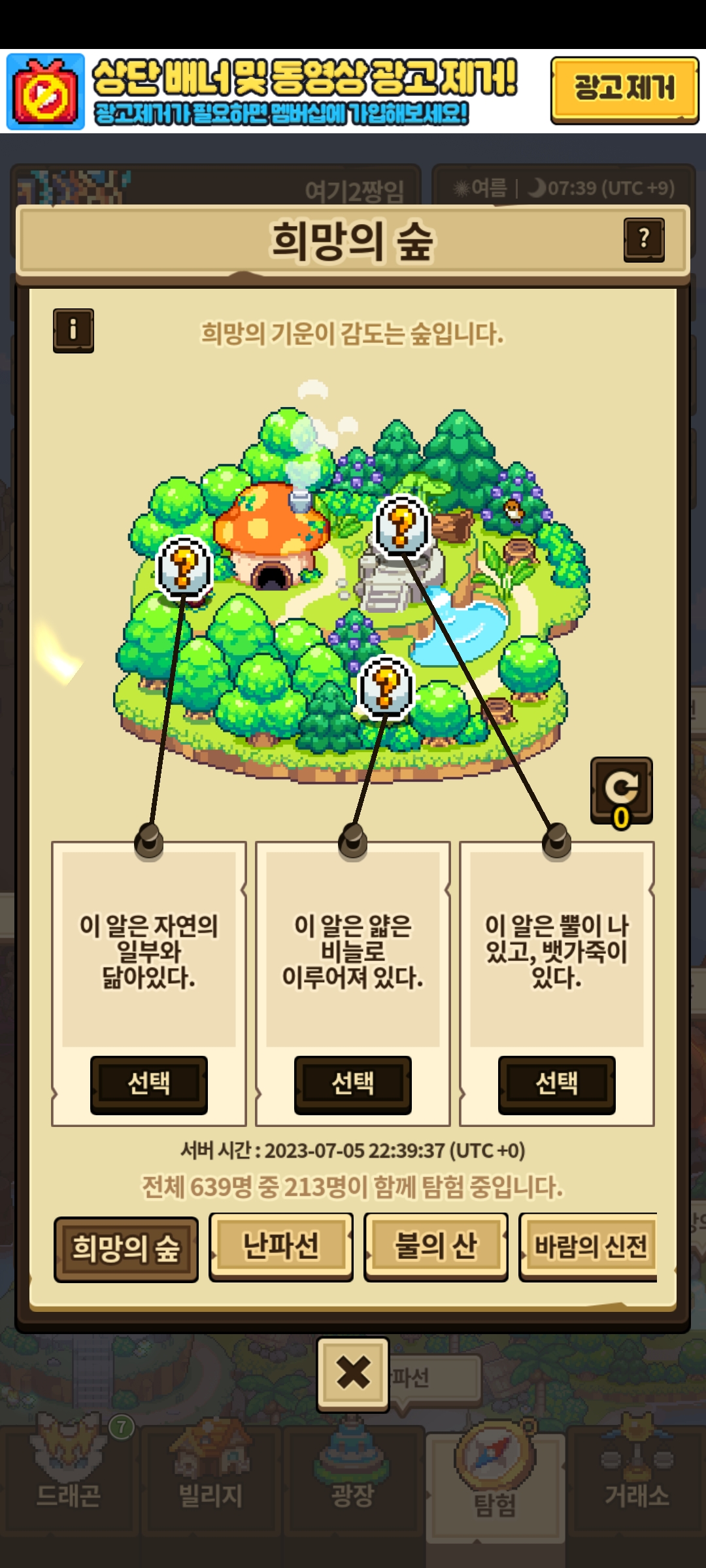Tap the egg marker on the stone well

coord(402,525)
